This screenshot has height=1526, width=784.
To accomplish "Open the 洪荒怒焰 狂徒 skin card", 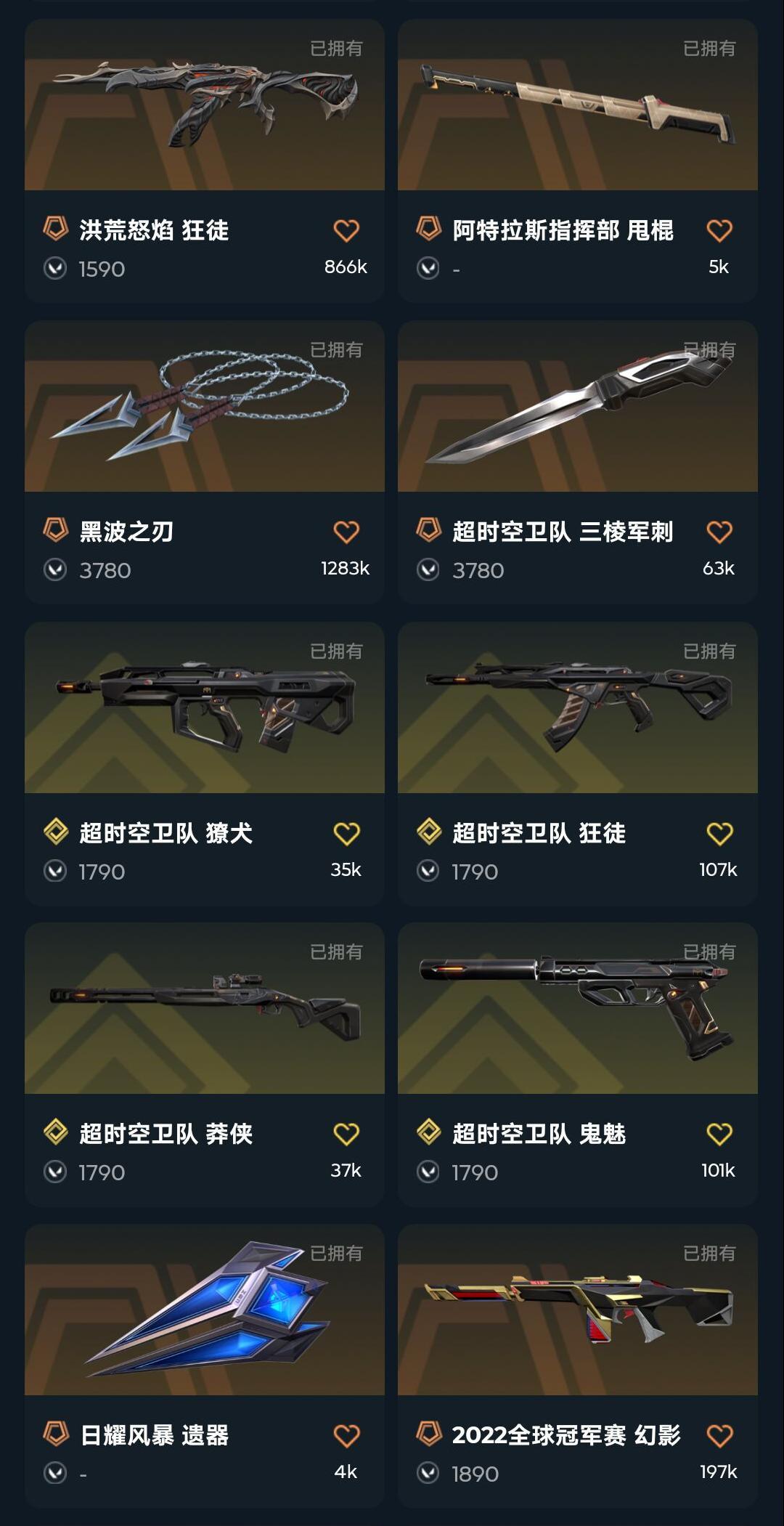I will click(205, 161).
